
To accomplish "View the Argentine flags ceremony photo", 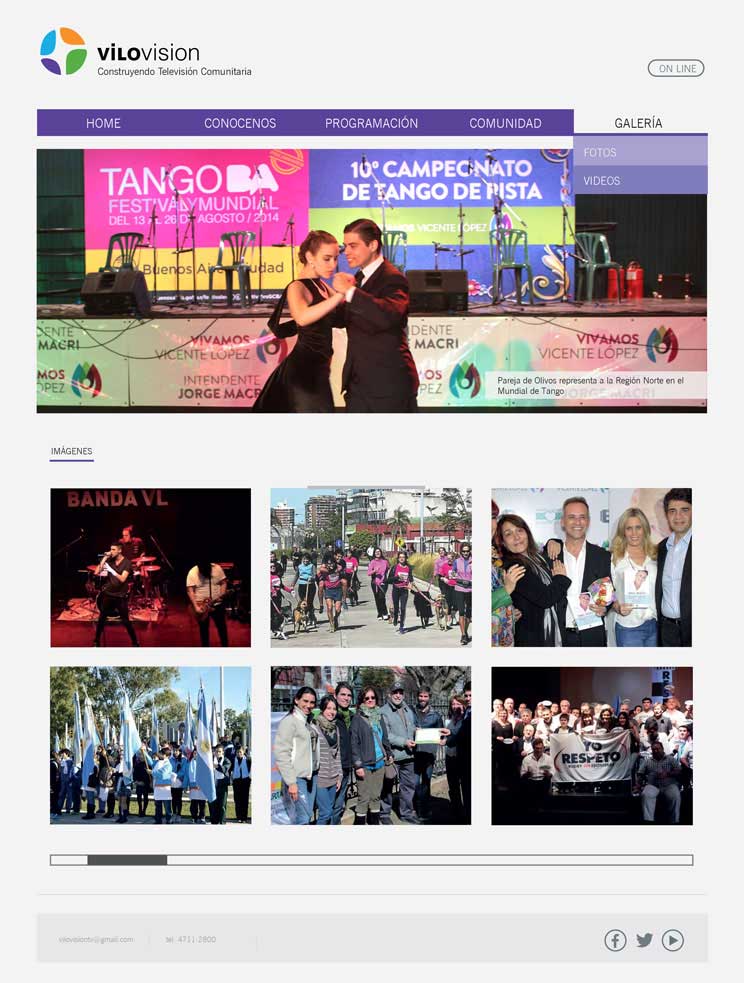I will 150,745.
